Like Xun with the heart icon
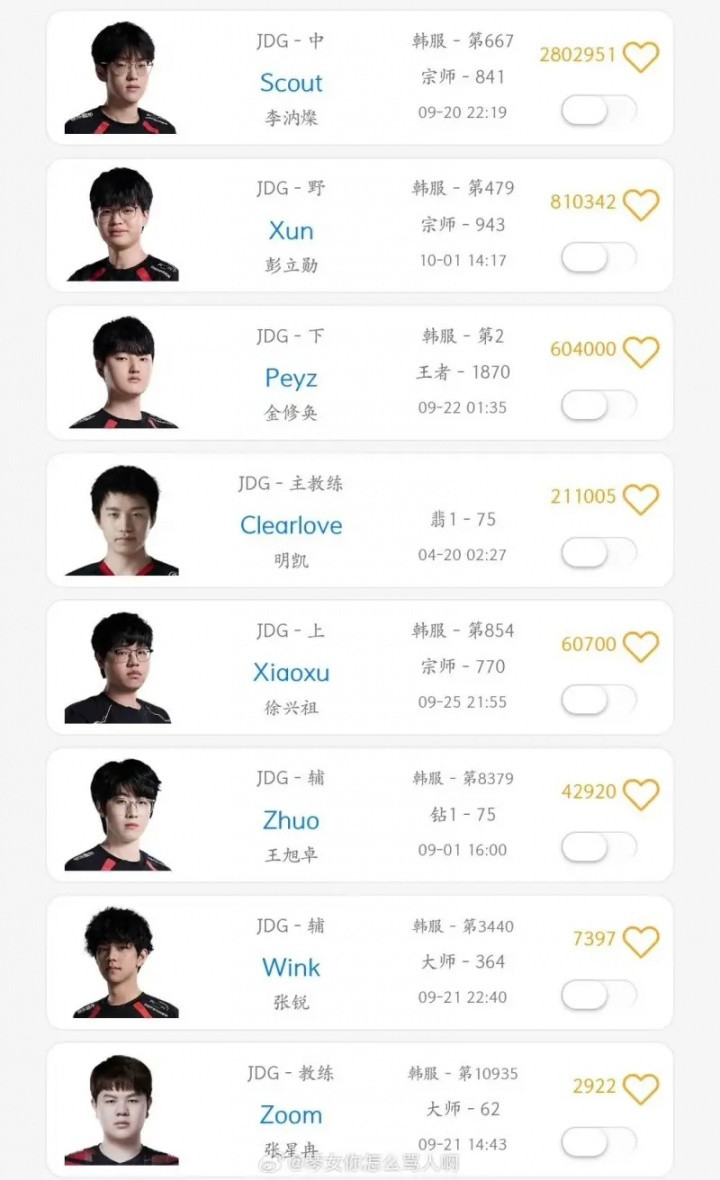Image resolution: width=720 pixels, height=1180 pixels. [x=641, y=204]
